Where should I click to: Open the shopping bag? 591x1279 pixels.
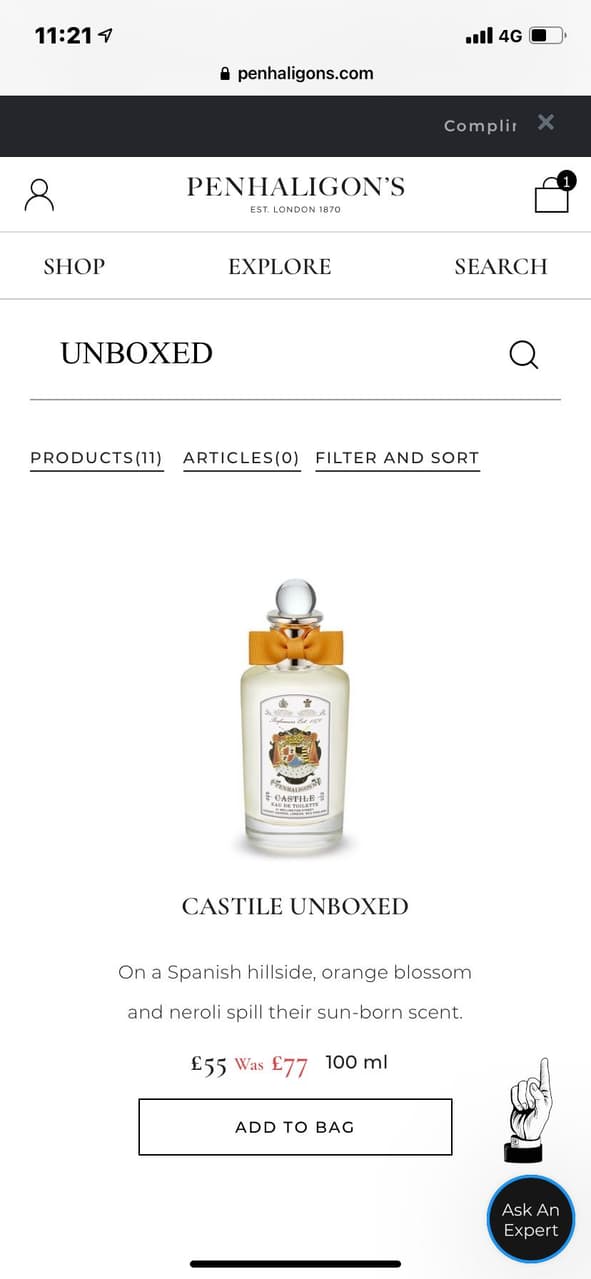point(553,193)
